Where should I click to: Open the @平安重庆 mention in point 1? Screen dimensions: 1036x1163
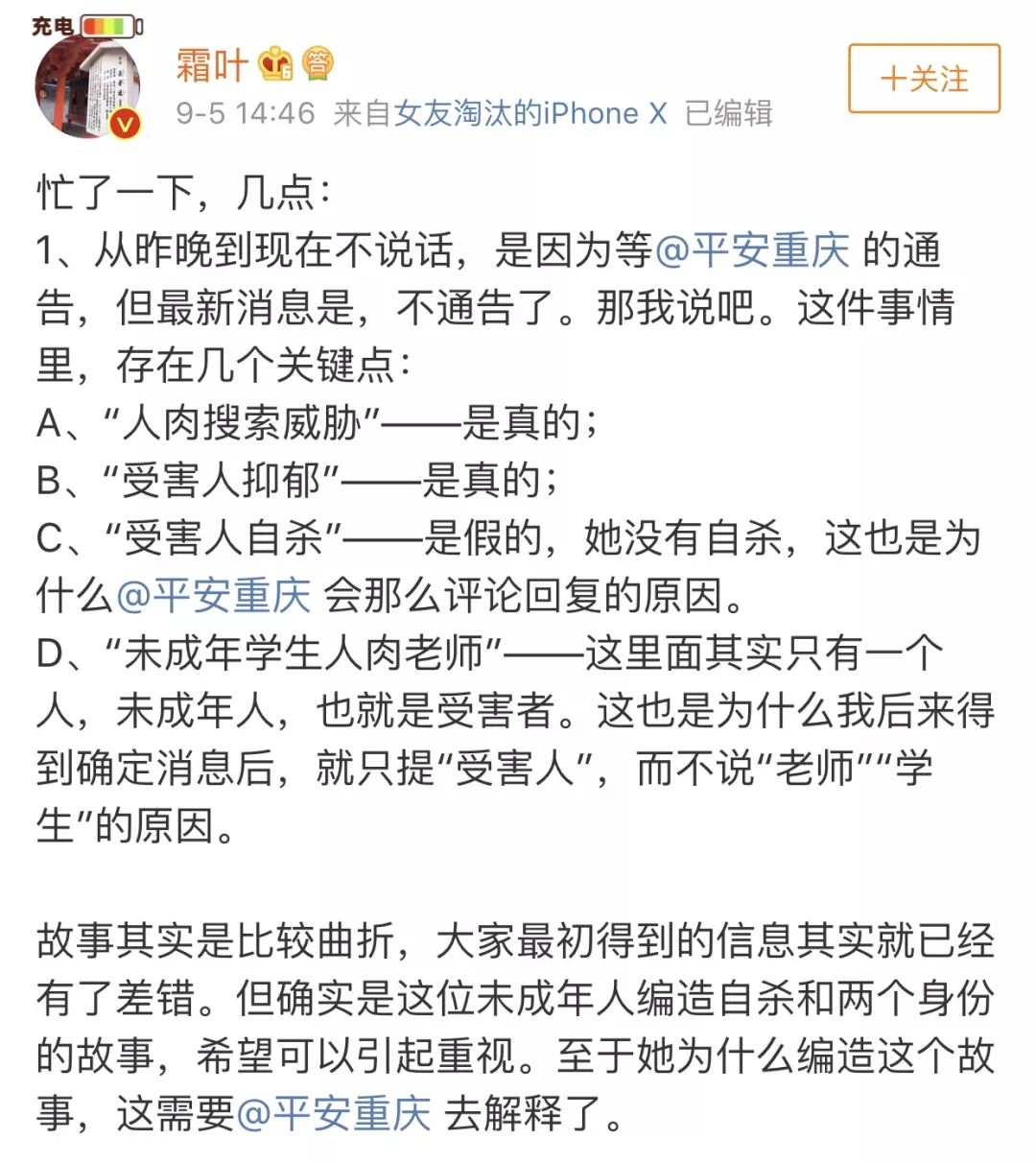[x=752, y=250]
